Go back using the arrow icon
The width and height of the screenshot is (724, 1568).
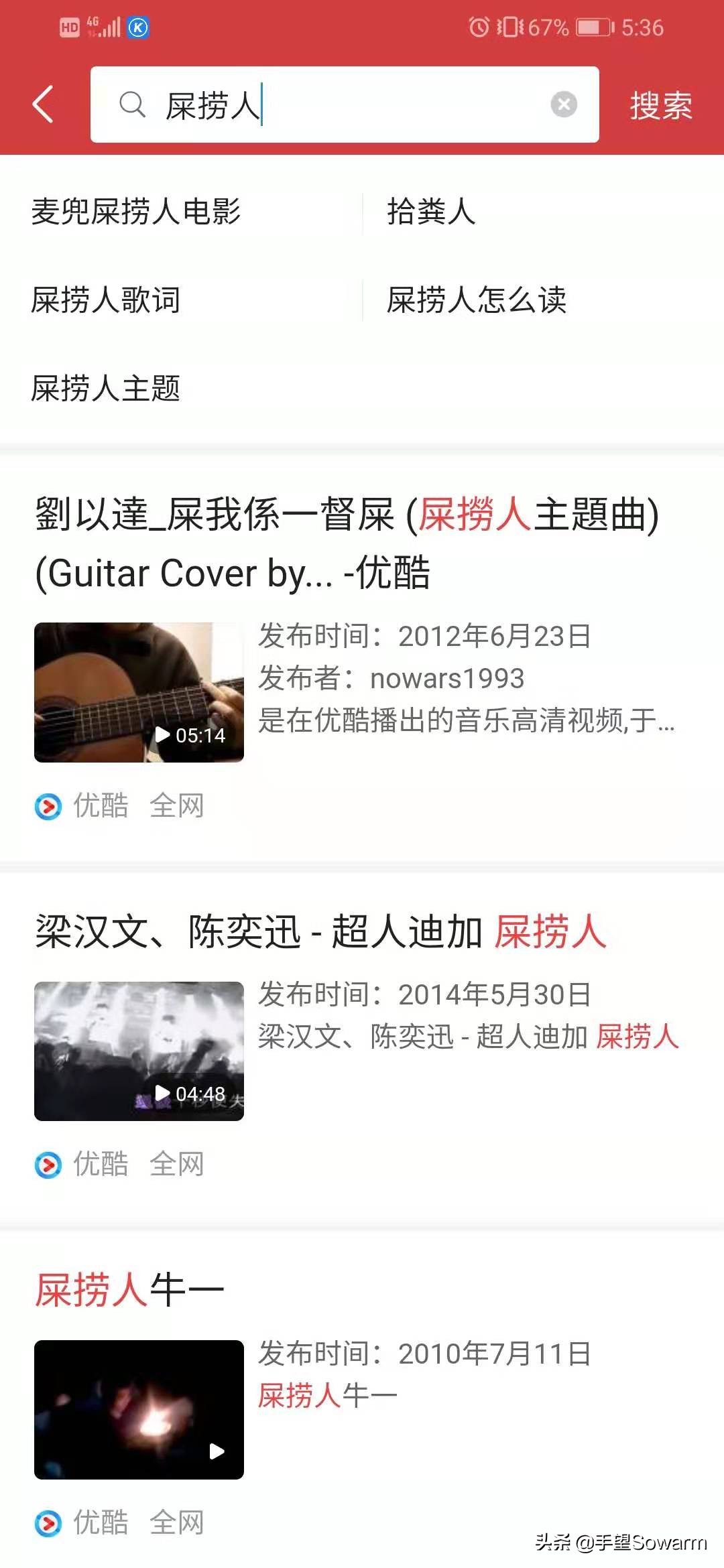(44, 105)
